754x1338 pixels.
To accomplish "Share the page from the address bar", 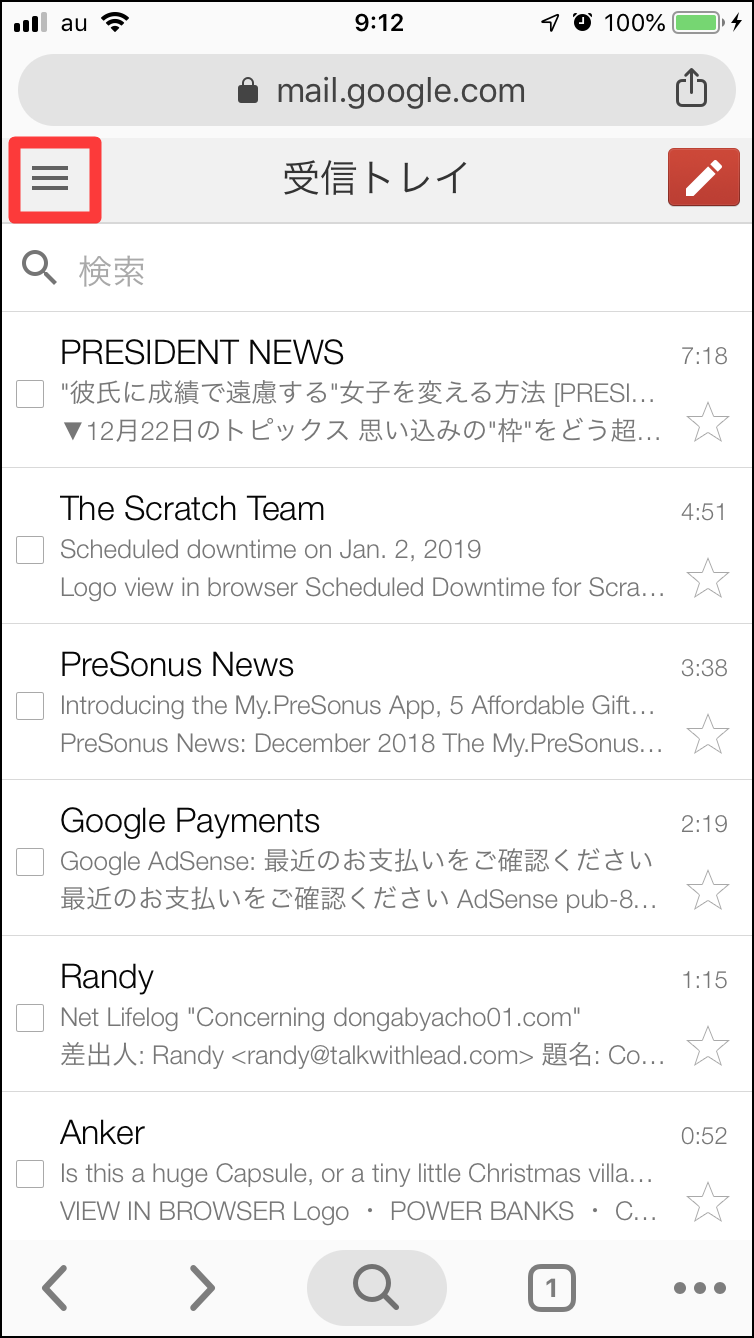I will click(x=691, y=90).
